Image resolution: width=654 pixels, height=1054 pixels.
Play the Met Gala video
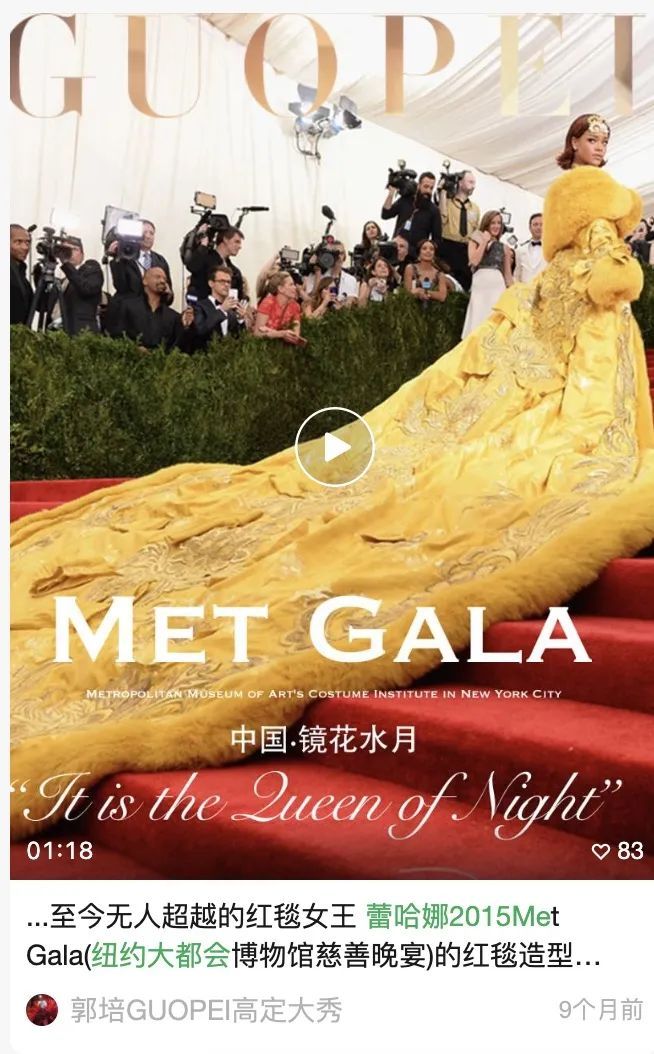[335, 447]
